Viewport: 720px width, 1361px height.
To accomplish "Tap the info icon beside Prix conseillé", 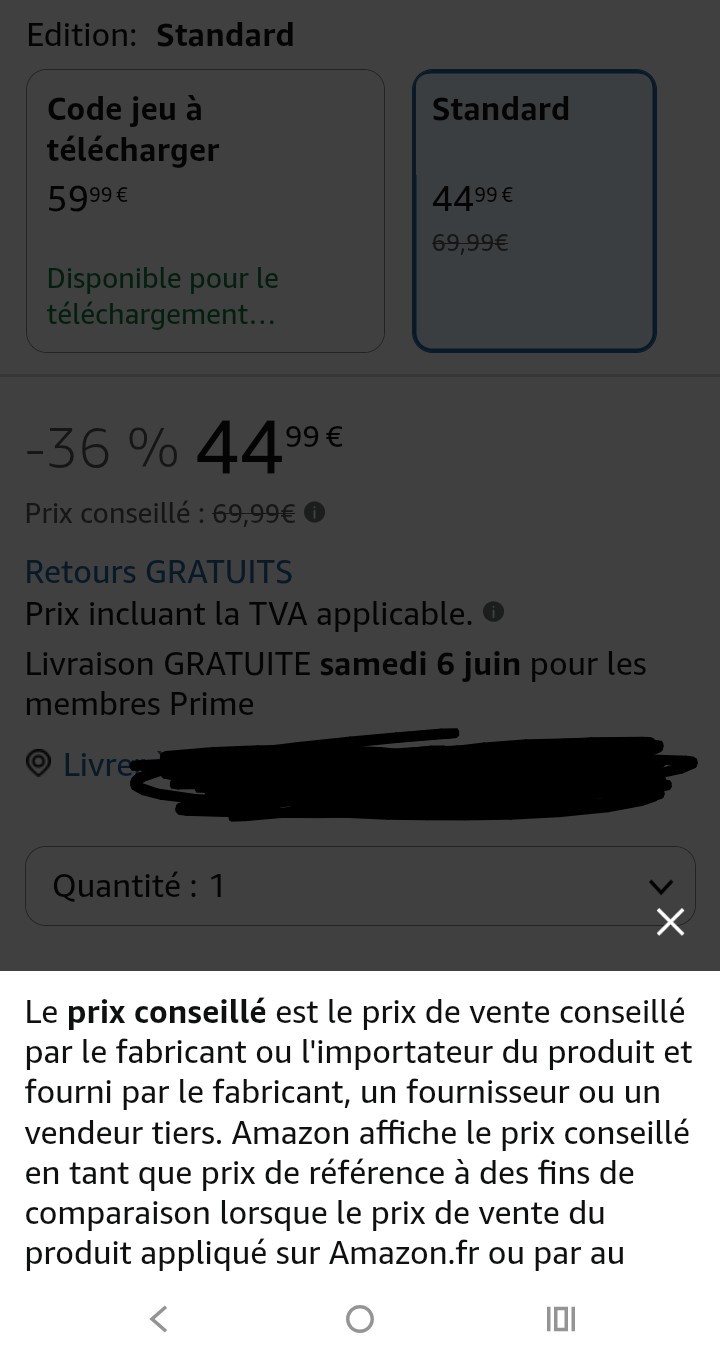I will (314, 513).
